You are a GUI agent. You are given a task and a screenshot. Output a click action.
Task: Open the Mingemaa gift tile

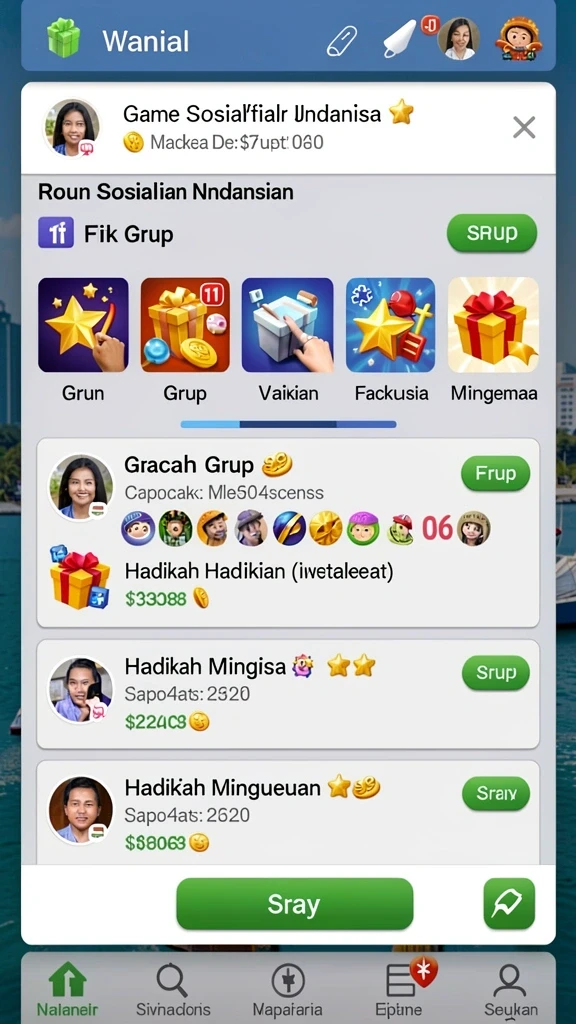pos(494,340)
